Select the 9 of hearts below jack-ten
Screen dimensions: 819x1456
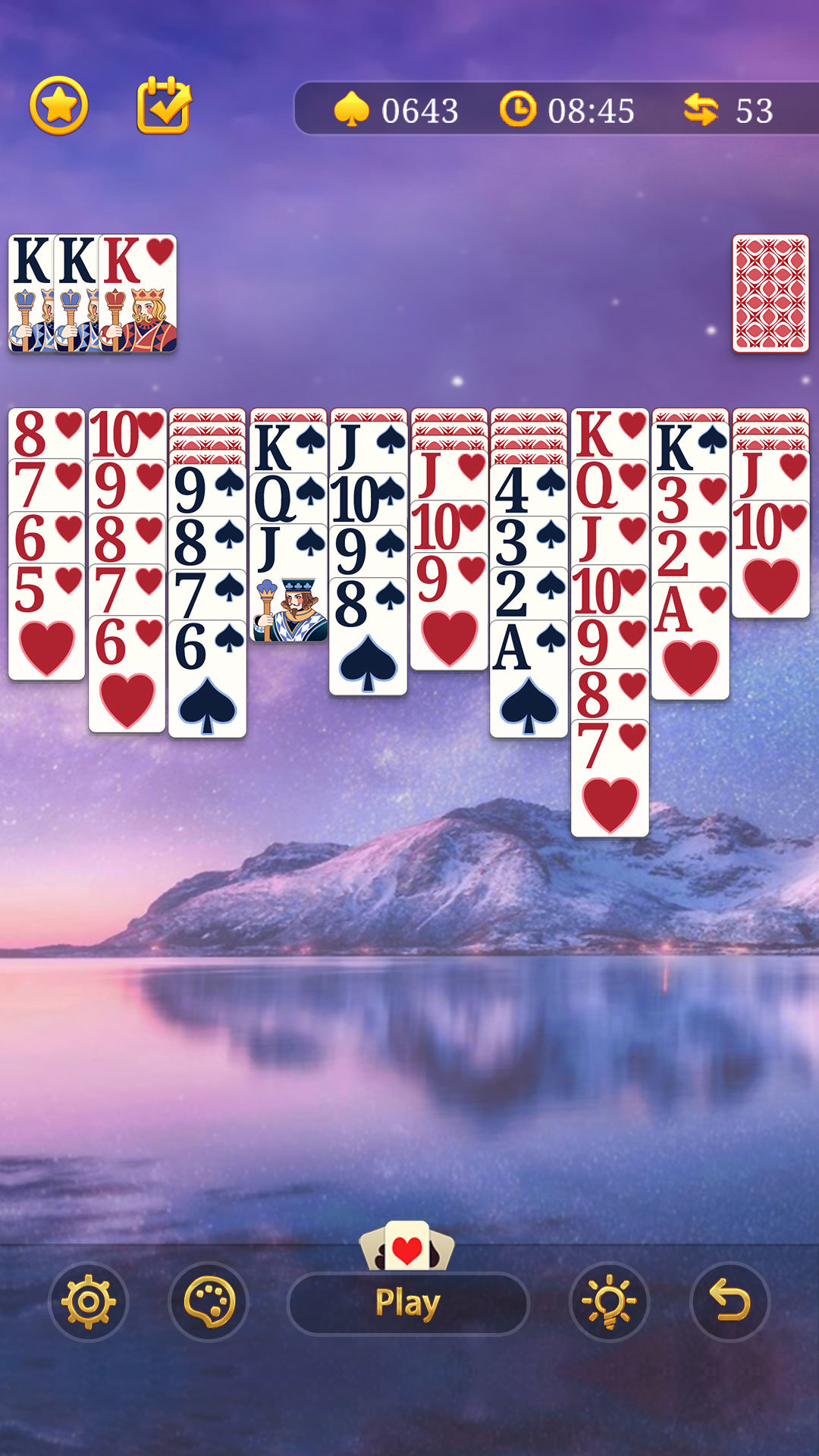pyautogui.click(x=449, y=614)
